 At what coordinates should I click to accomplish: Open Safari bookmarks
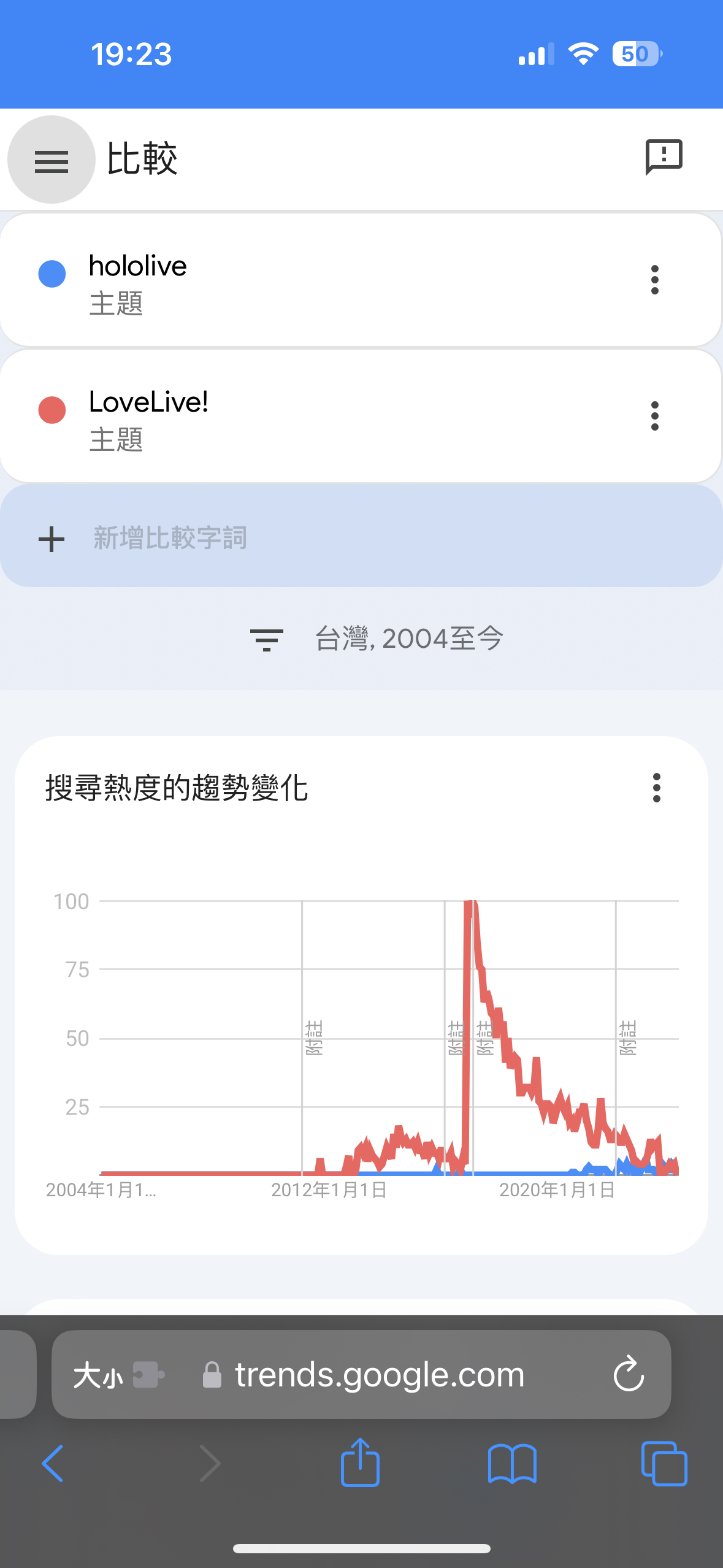click(x=512, y=1464)
